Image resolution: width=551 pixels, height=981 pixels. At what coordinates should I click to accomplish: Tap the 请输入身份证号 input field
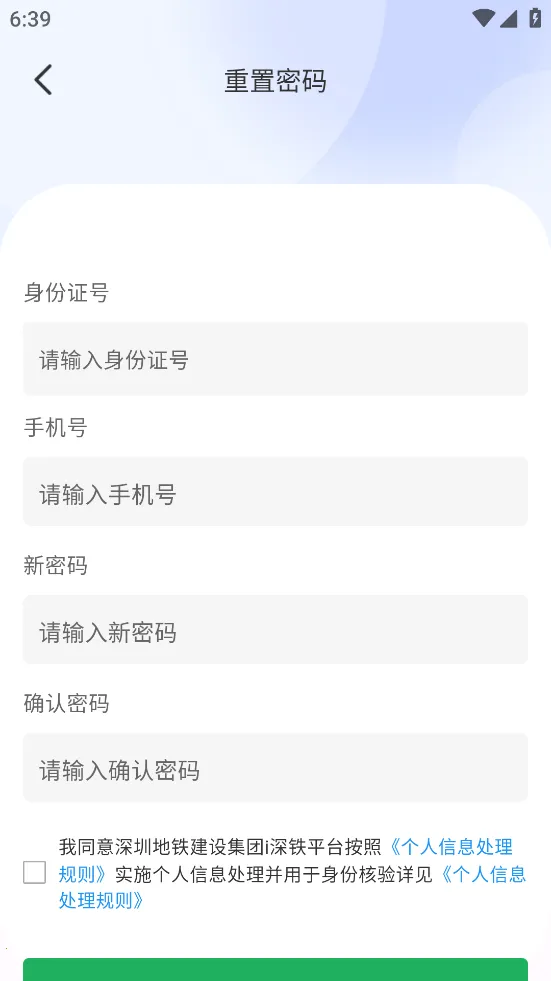[x=275, y=359]
